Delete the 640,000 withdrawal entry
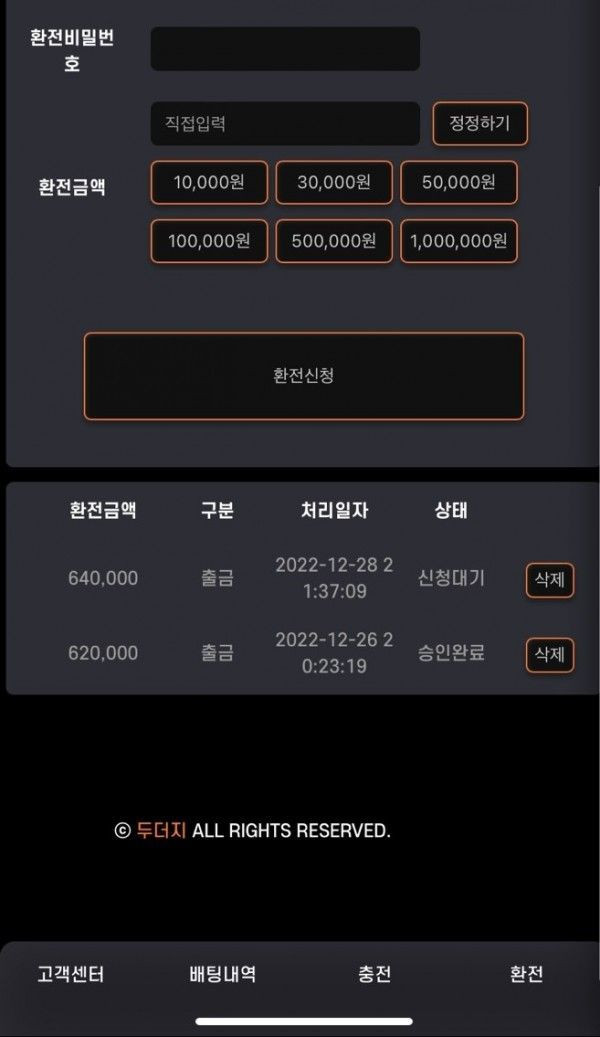 click(x=550, y=580)
